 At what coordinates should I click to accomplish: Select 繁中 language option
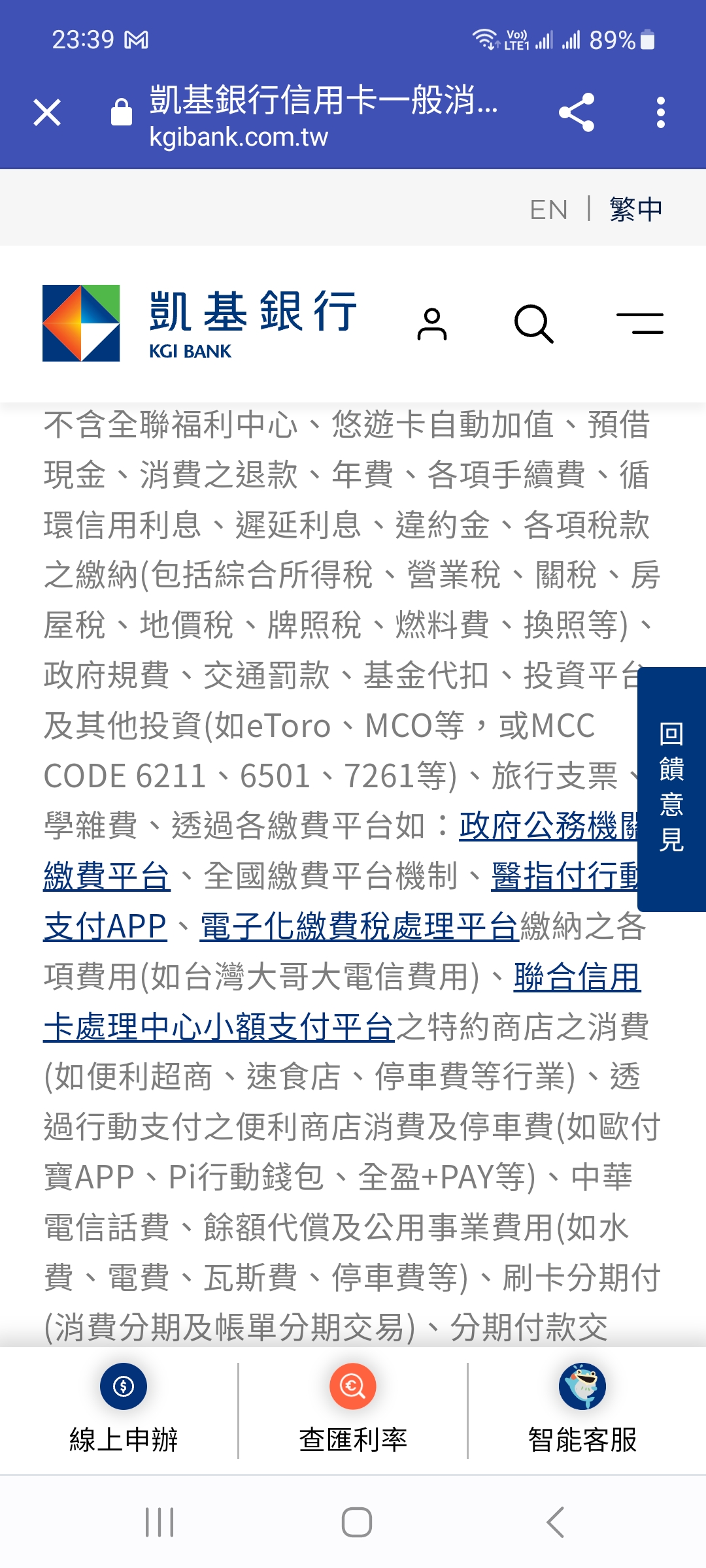636,210
